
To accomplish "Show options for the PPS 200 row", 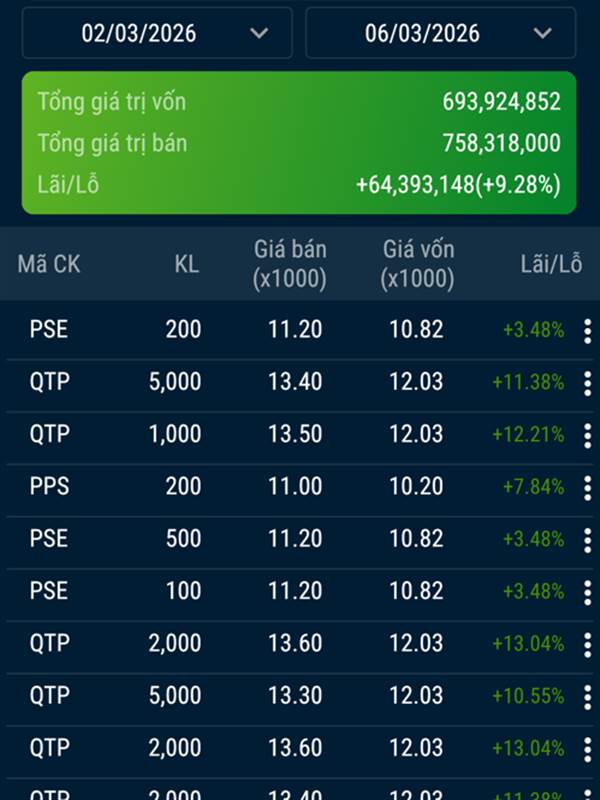I will 587,487.
